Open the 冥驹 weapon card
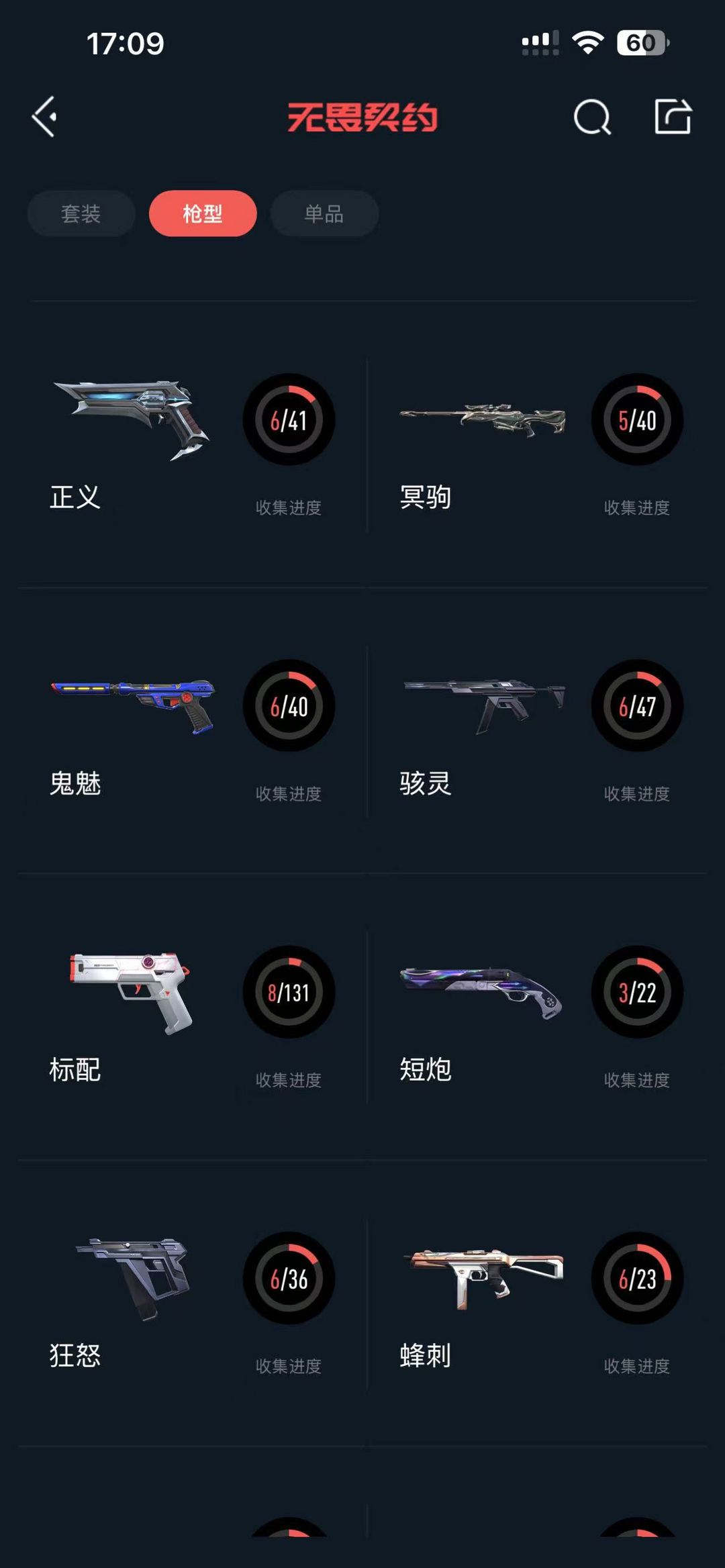The width and height of the screenshot is (725, 1568). tap(537, 444)
